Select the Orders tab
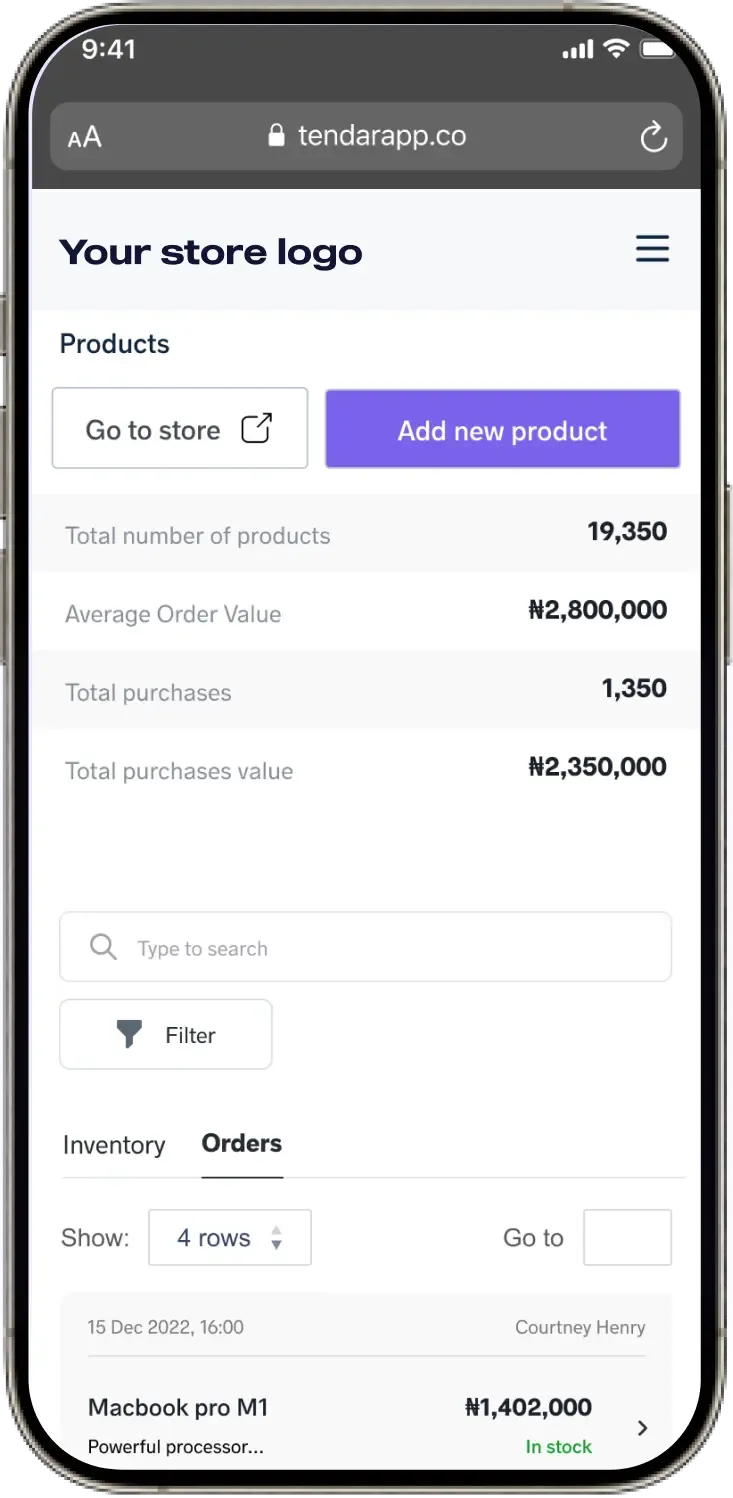 click(x=242, y=1144)
